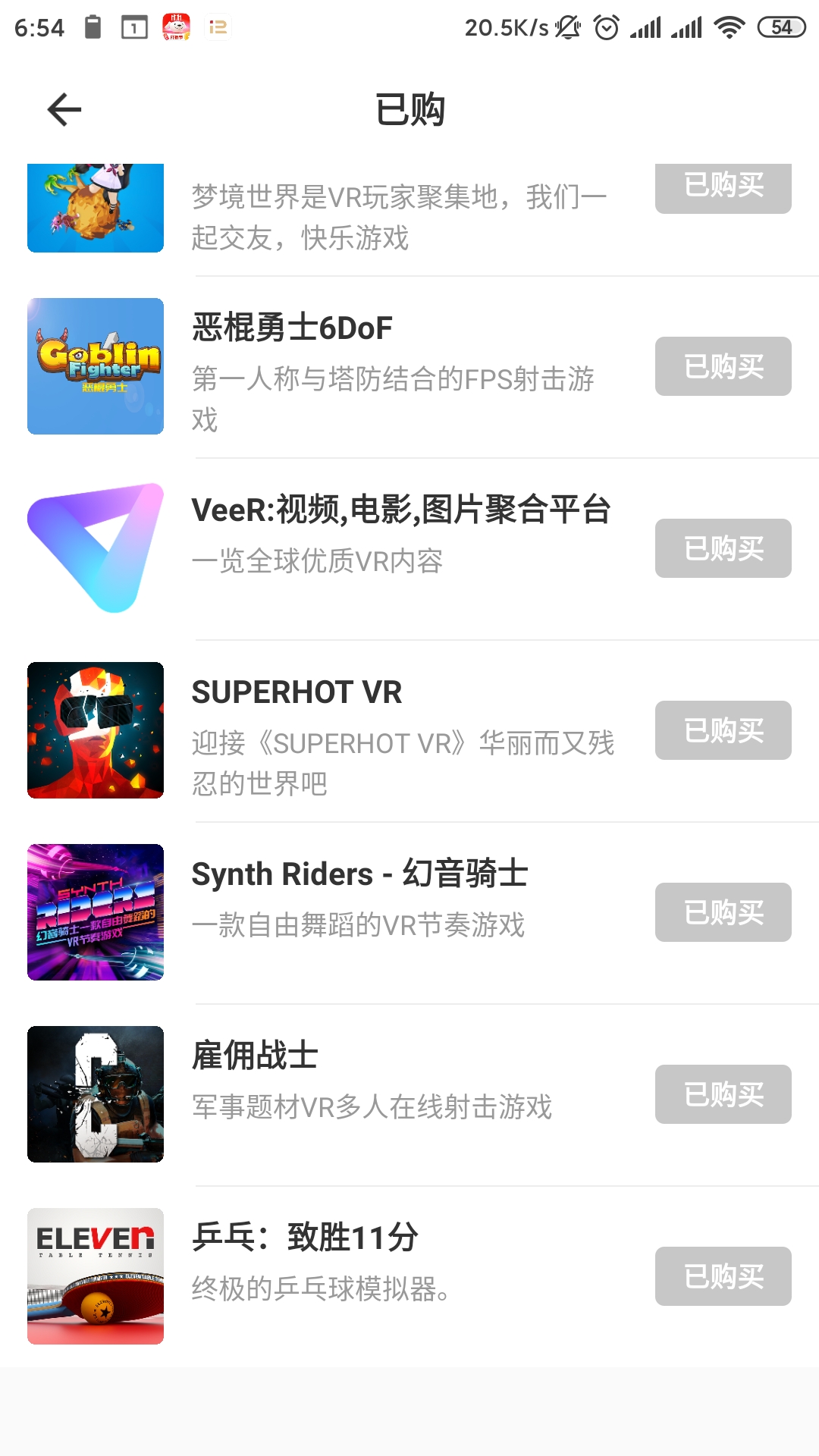Open the SUPERHOT VR app icon
Screen dimensions: 819x1456
(x=95, y=730)
